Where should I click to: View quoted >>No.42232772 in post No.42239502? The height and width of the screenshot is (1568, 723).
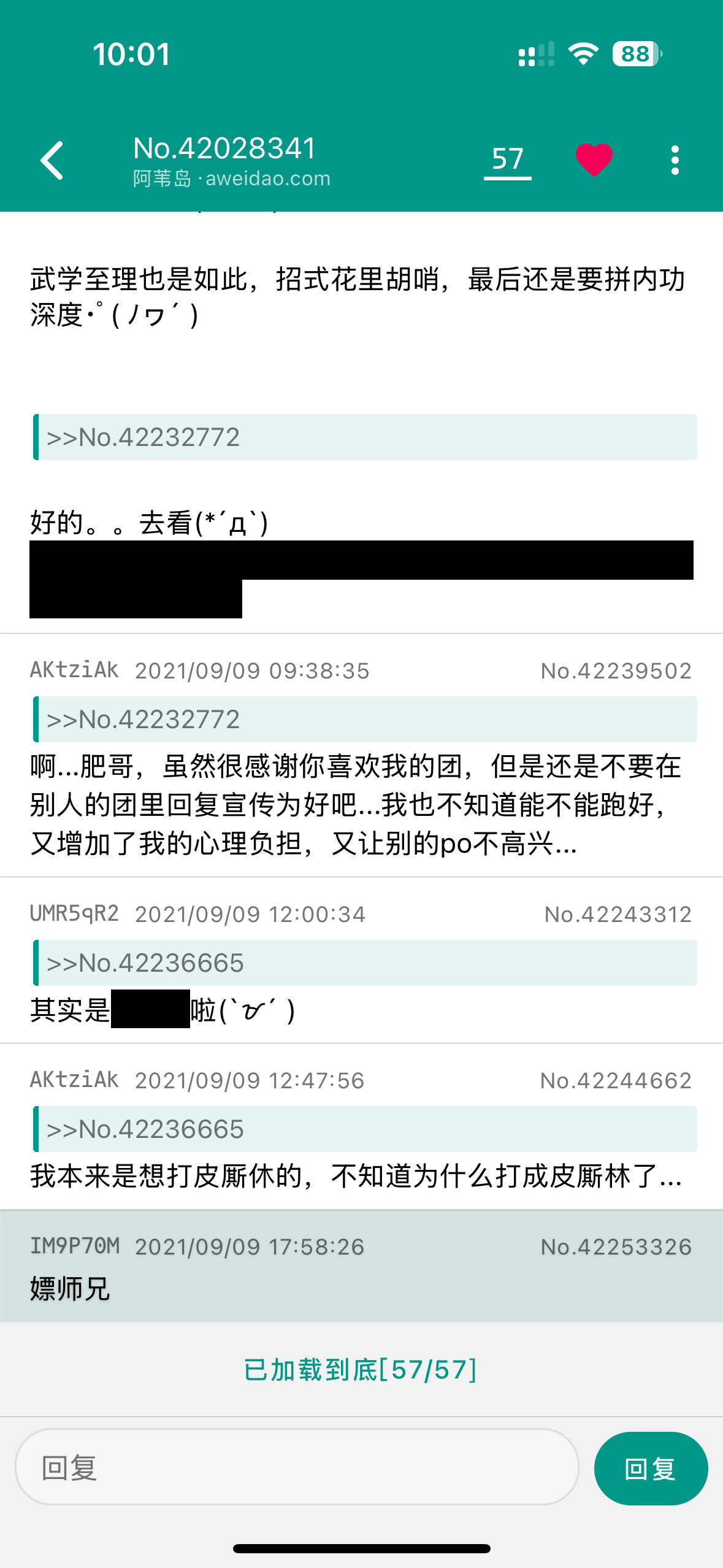143,720
